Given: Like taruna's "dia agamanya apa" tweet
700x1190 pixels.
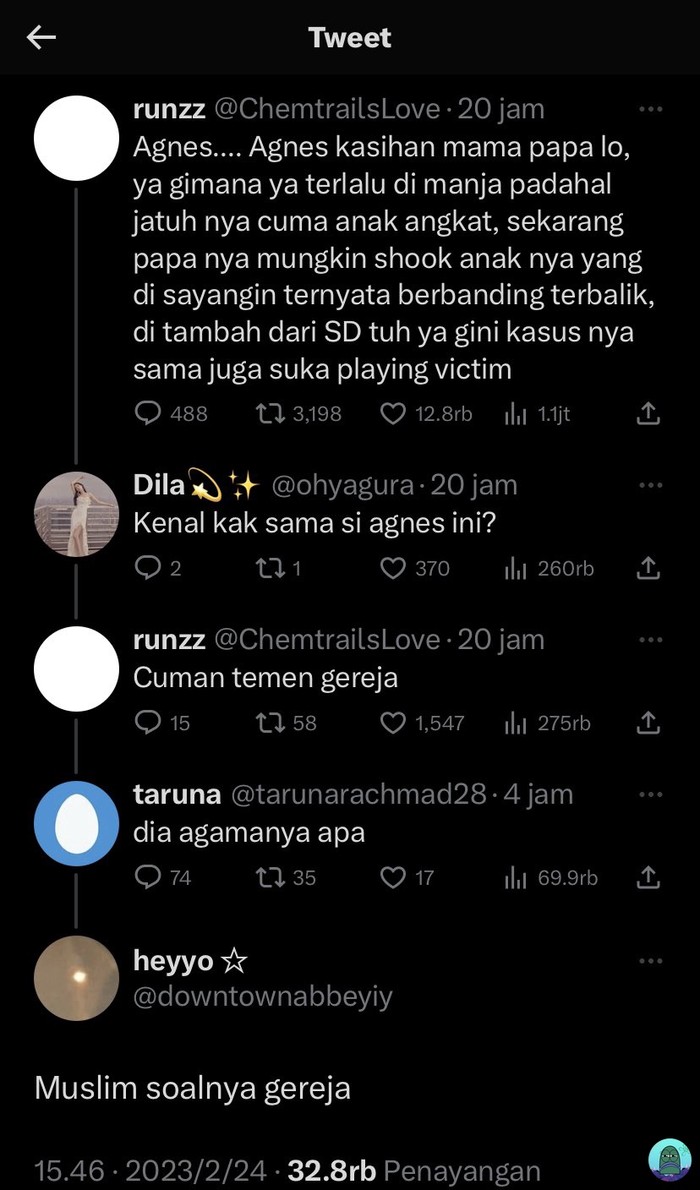Looking at the screenshot, I should pyautogui.click(x=393, y=877).
